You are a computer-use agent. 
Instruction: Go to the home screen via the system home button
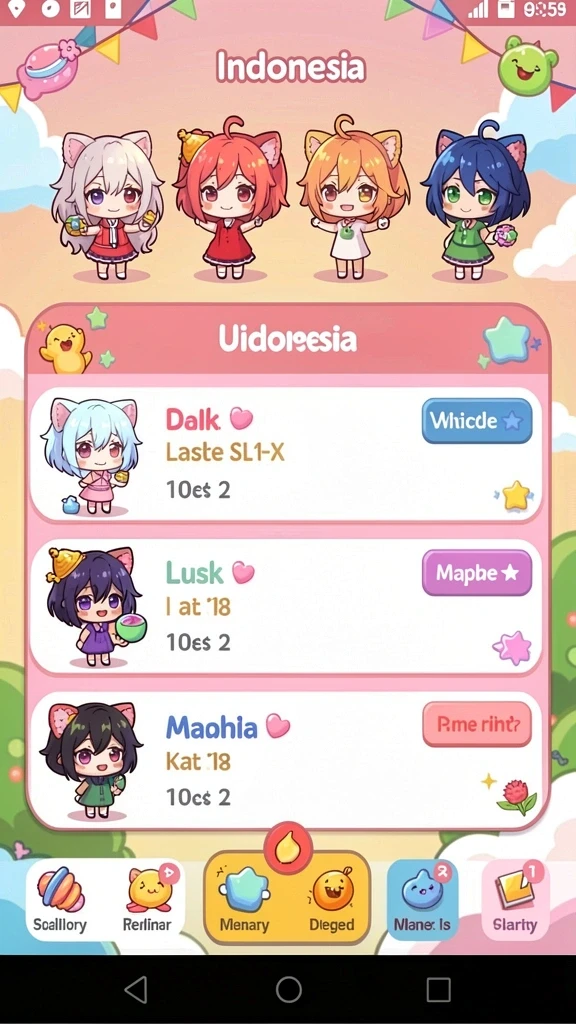288,990
